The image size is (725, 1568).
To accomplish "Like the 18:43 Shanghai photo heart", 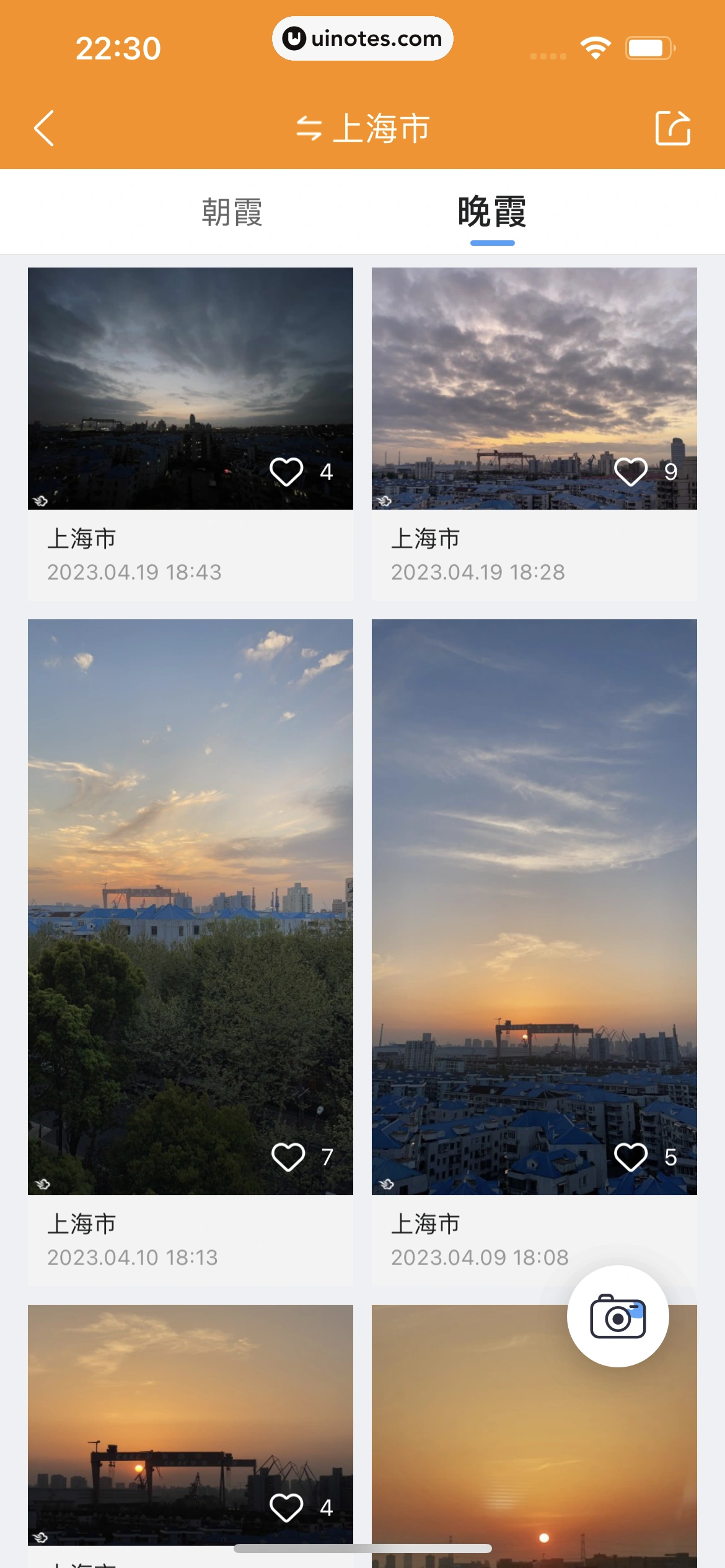I will (x=286, y=472).
